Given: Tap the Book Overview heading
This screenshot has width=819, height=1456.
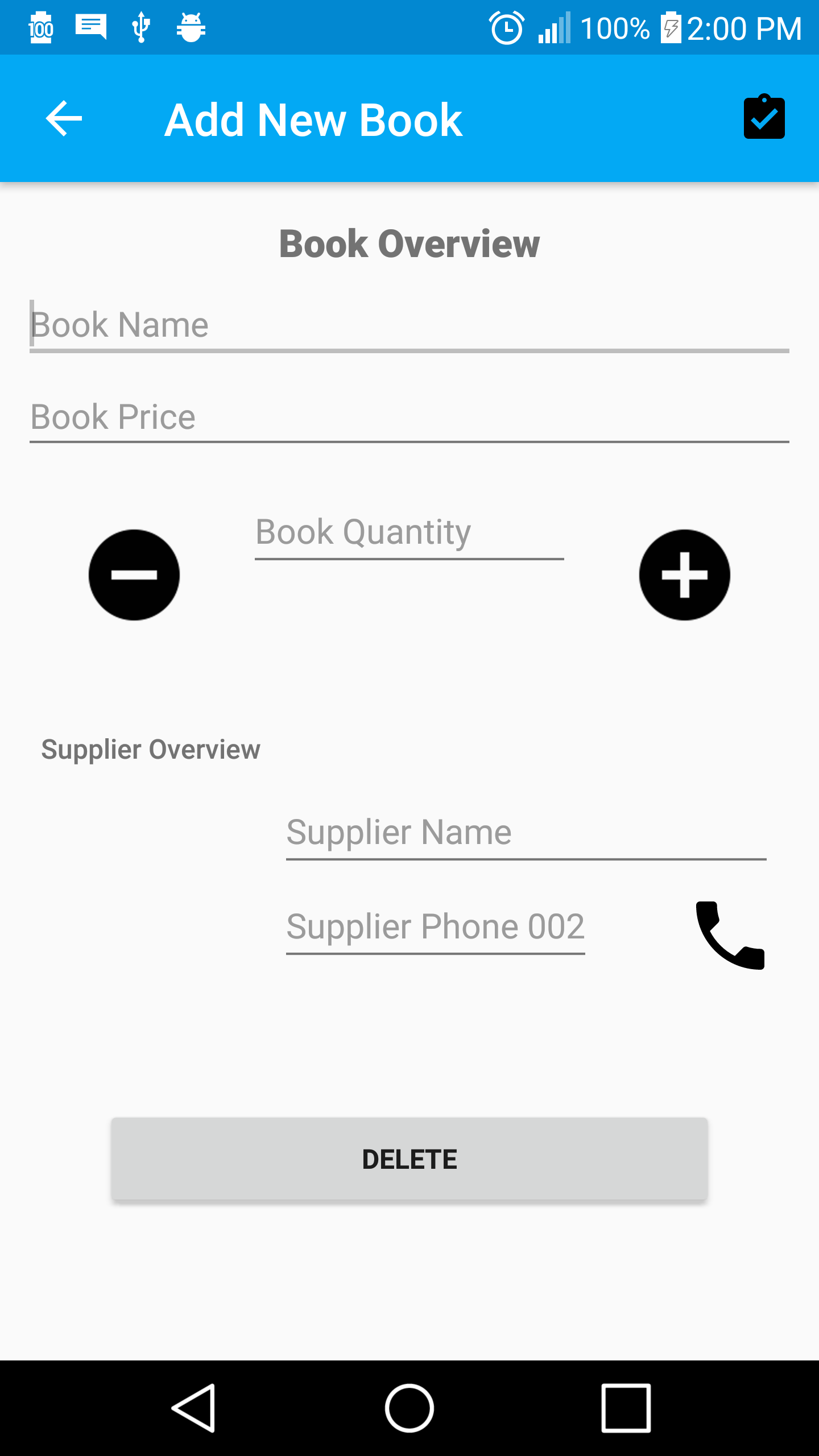Looking at the screenshot, I should point(409,243).
